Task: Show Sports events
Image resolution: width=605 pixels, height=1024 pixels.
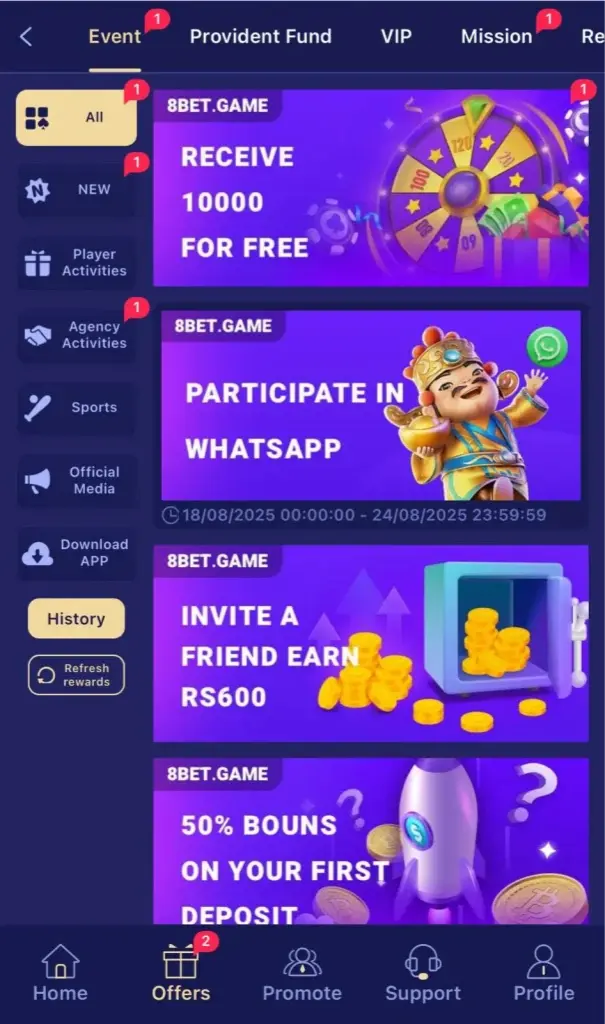Action: (x=76, y=408)
